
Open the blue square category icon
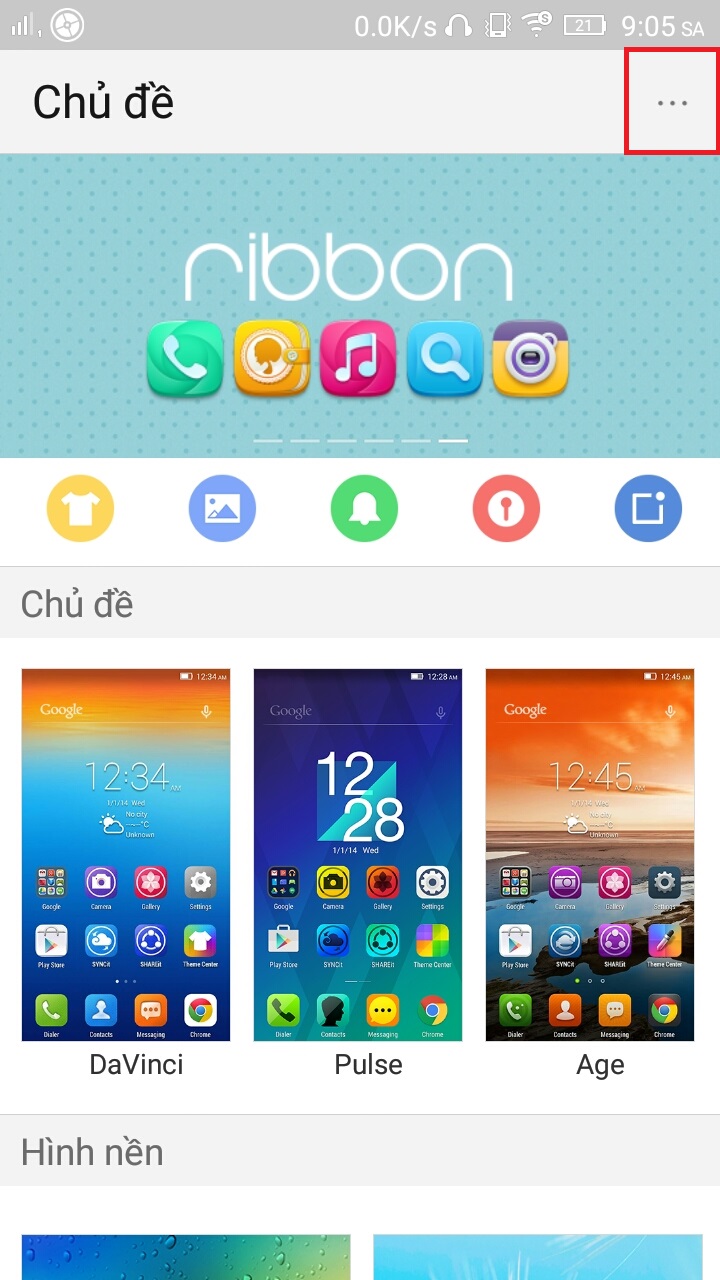(648, 509)
